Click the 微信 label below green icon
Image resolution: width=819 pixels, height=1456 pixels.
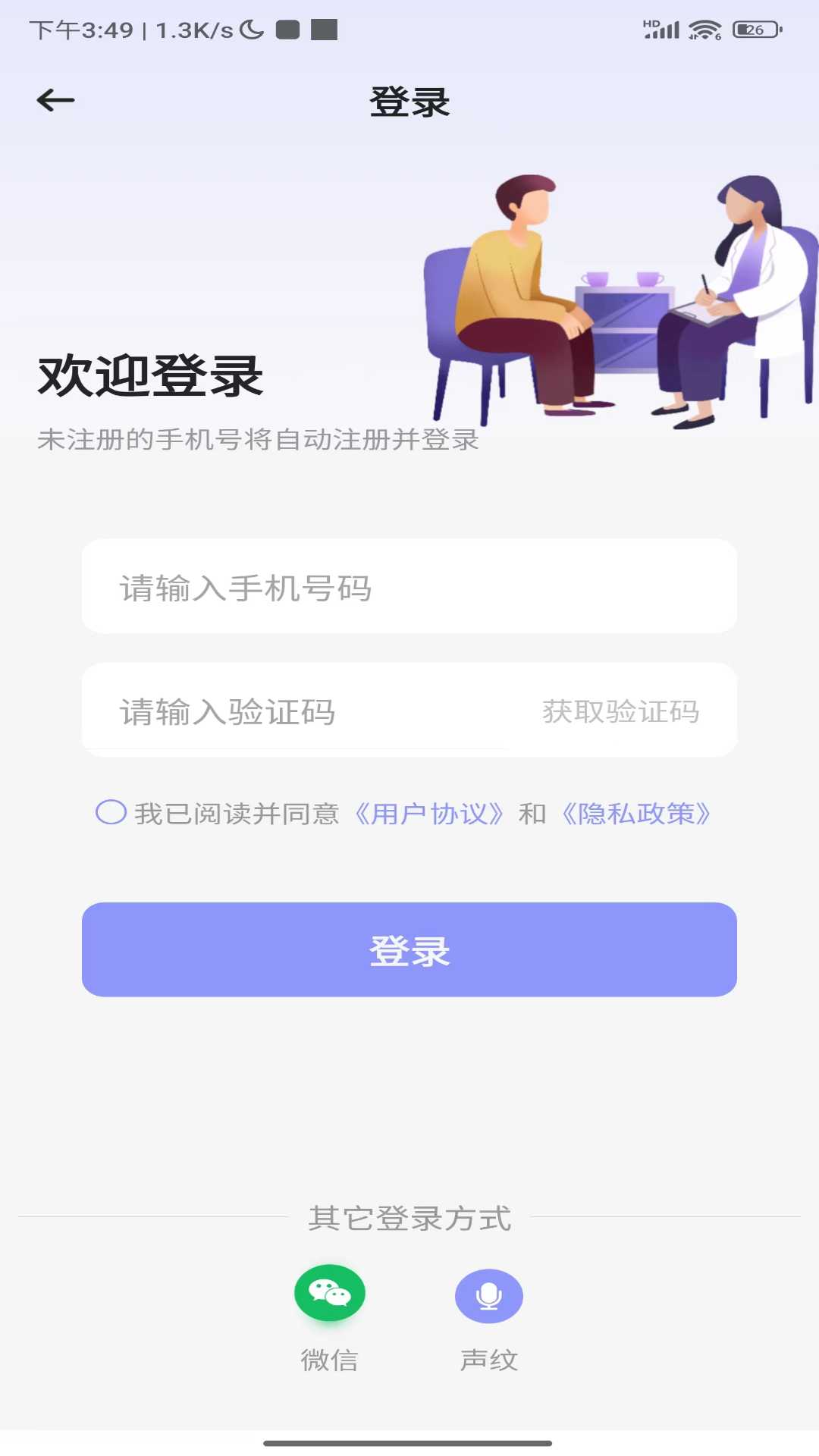330,1360
